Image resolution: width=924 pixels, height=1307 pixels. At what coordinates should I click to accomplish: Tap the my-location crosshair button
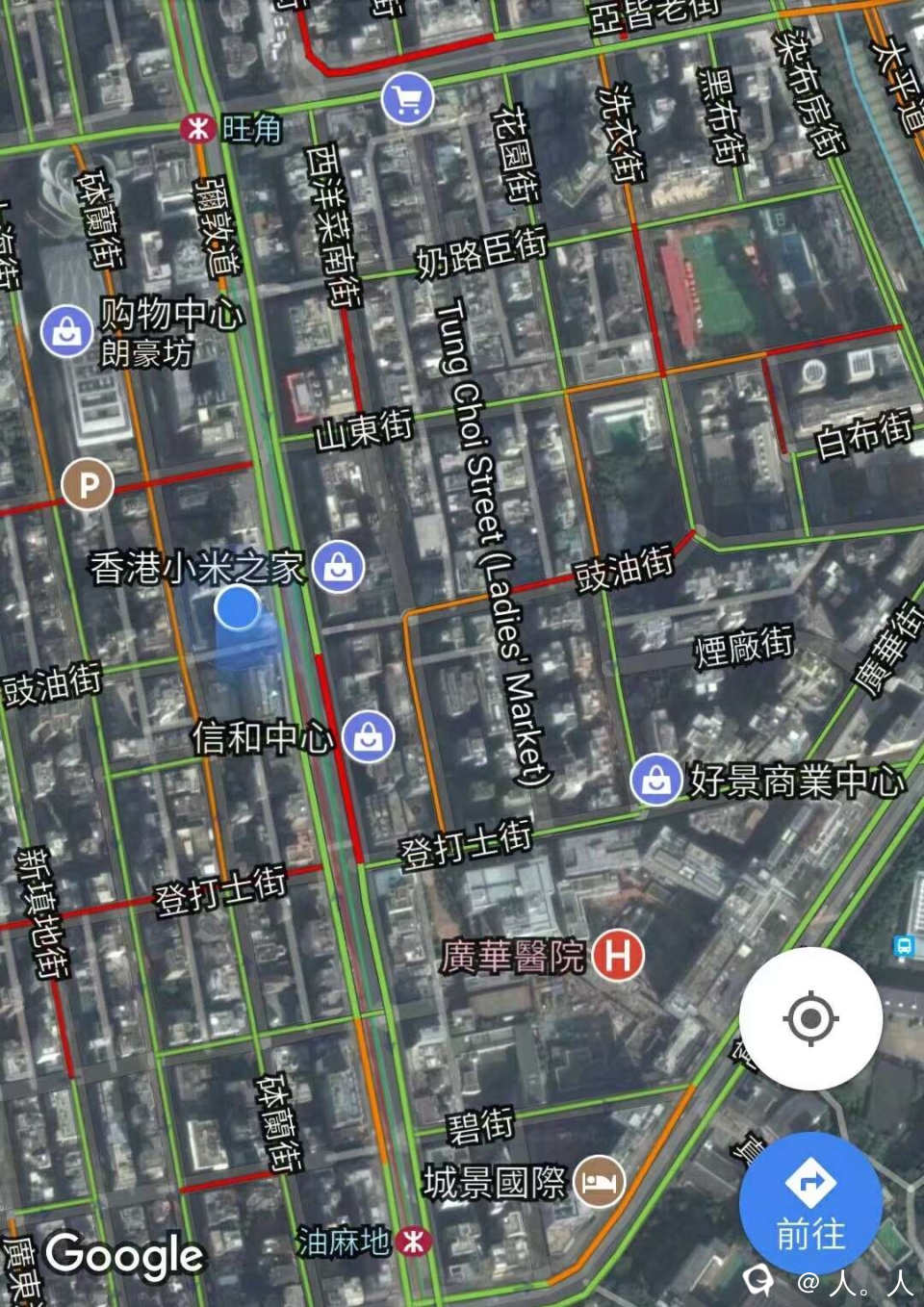pyautogui.click(x=810, y=1018)
